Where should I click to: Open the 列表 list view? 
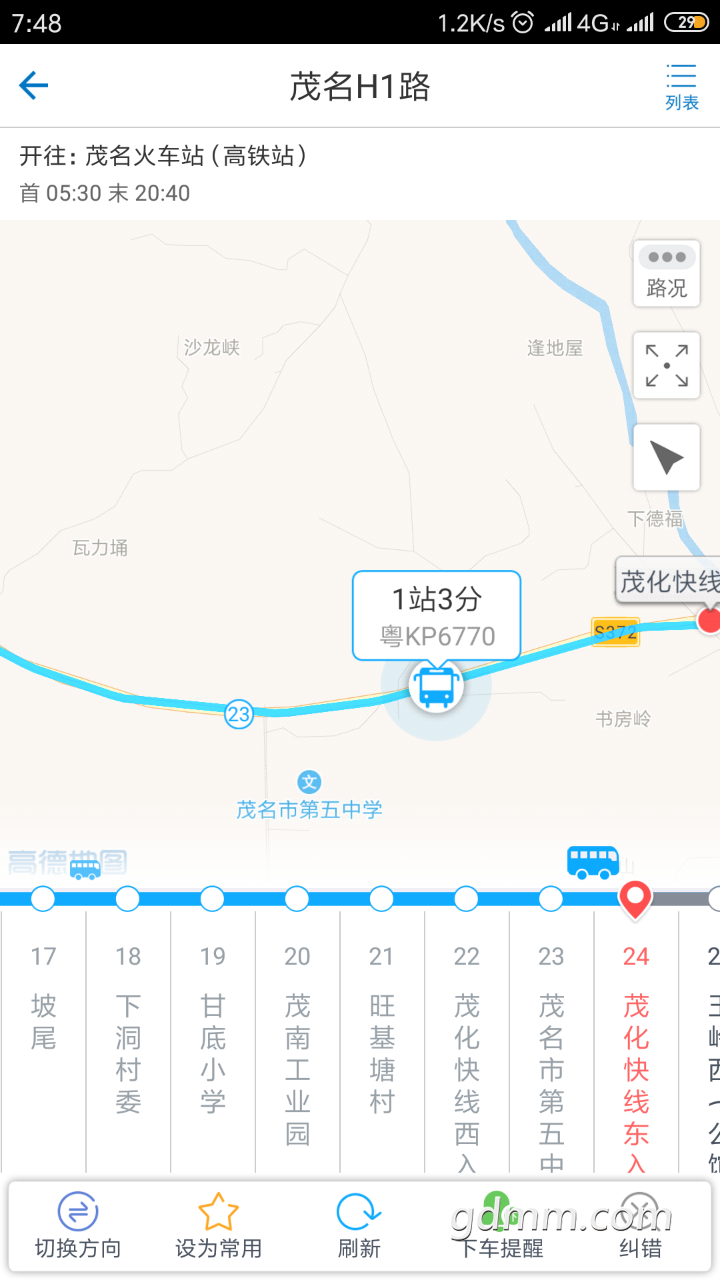682,86
